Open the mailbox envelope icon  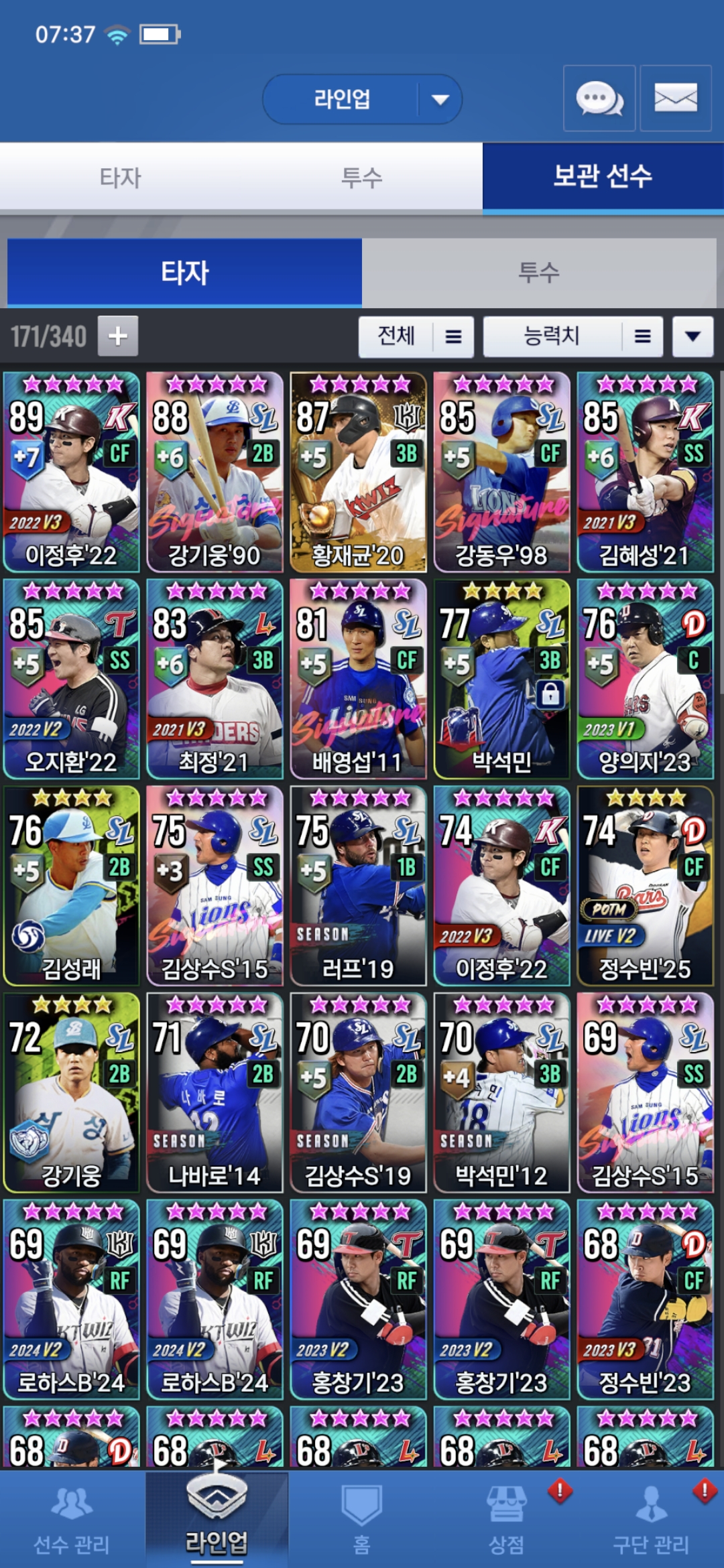pos(675,99)
